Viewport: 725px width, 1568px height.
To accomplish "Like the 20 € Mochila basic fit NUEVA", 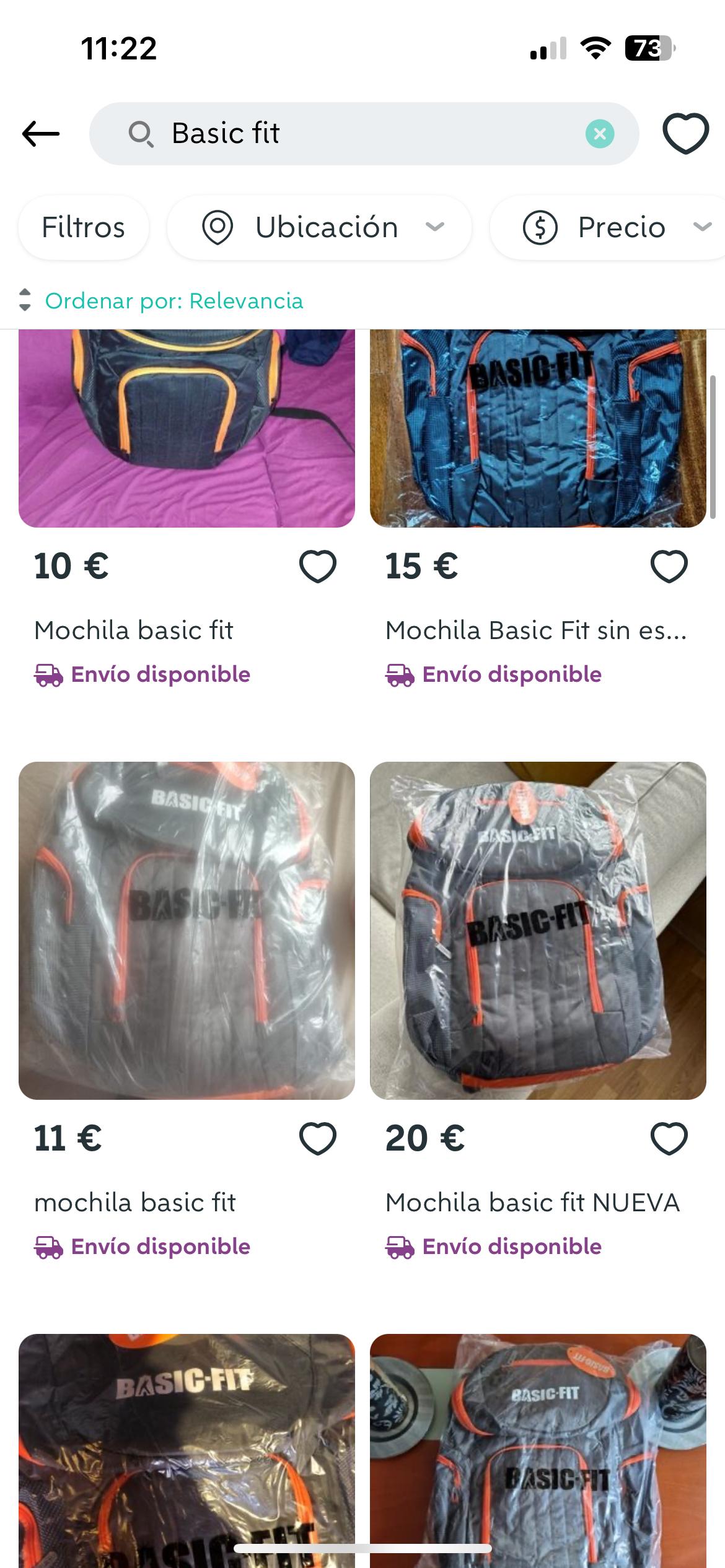I will [x=669, y=1138].
